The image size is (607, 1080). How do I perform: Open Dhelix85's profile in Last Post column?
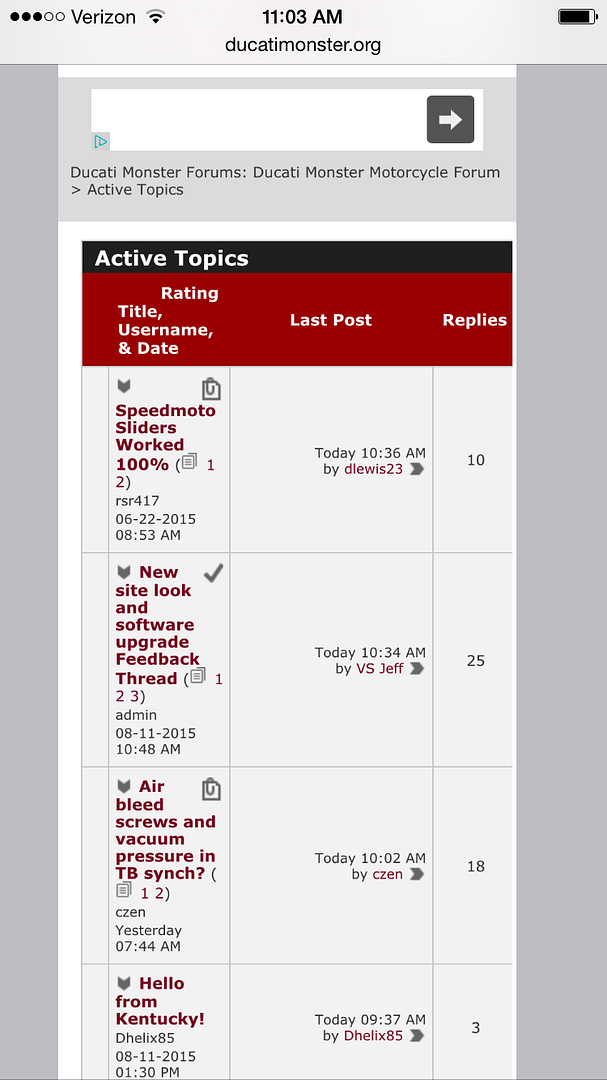pos(373,1035)
